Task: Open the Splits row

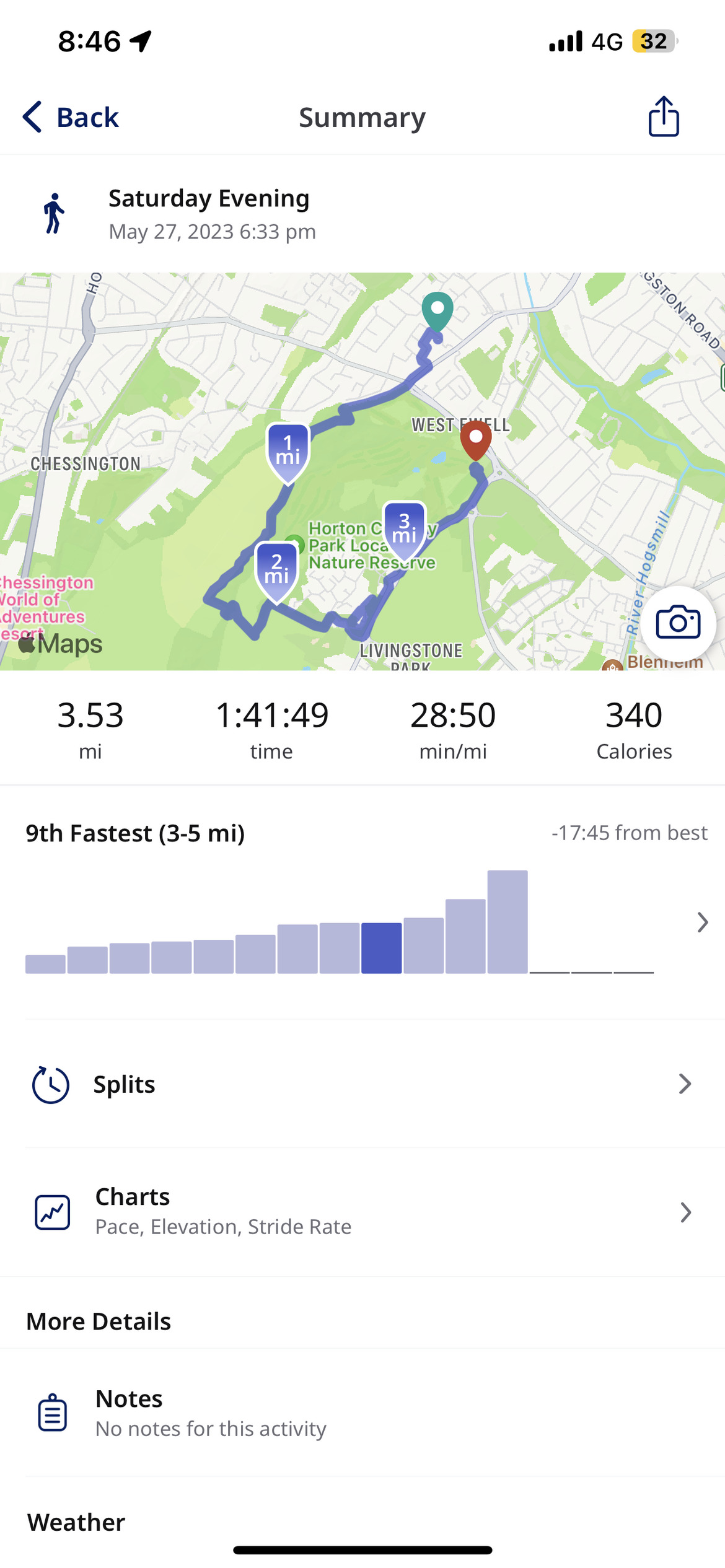Action: tap(362, 1084)
